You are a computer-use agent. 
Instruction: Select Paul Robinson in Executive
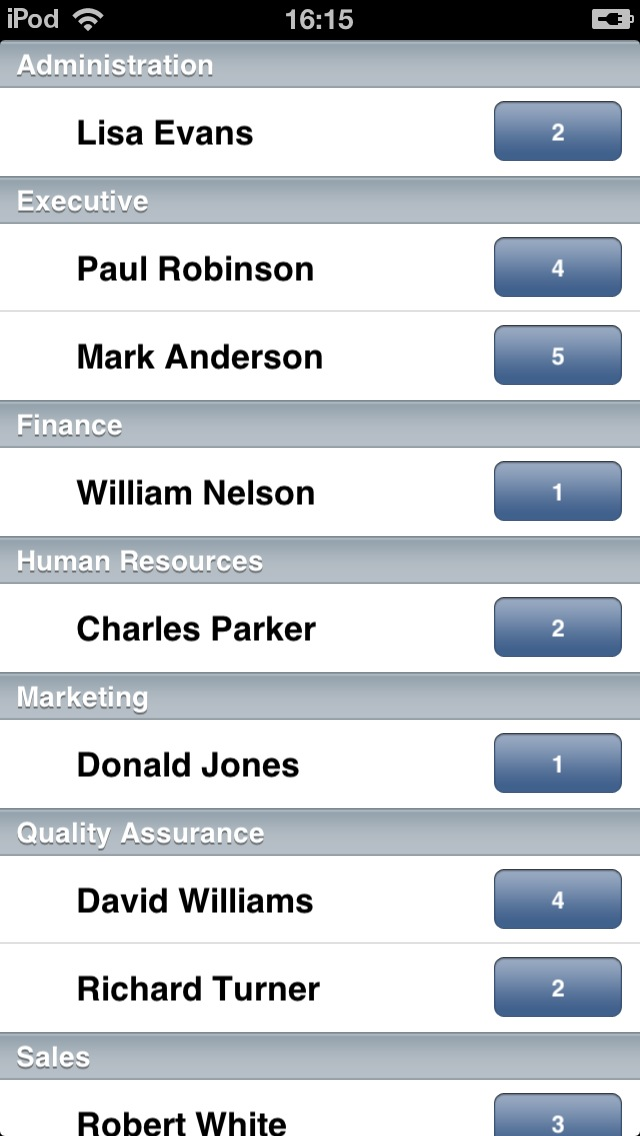coord(320,267)
